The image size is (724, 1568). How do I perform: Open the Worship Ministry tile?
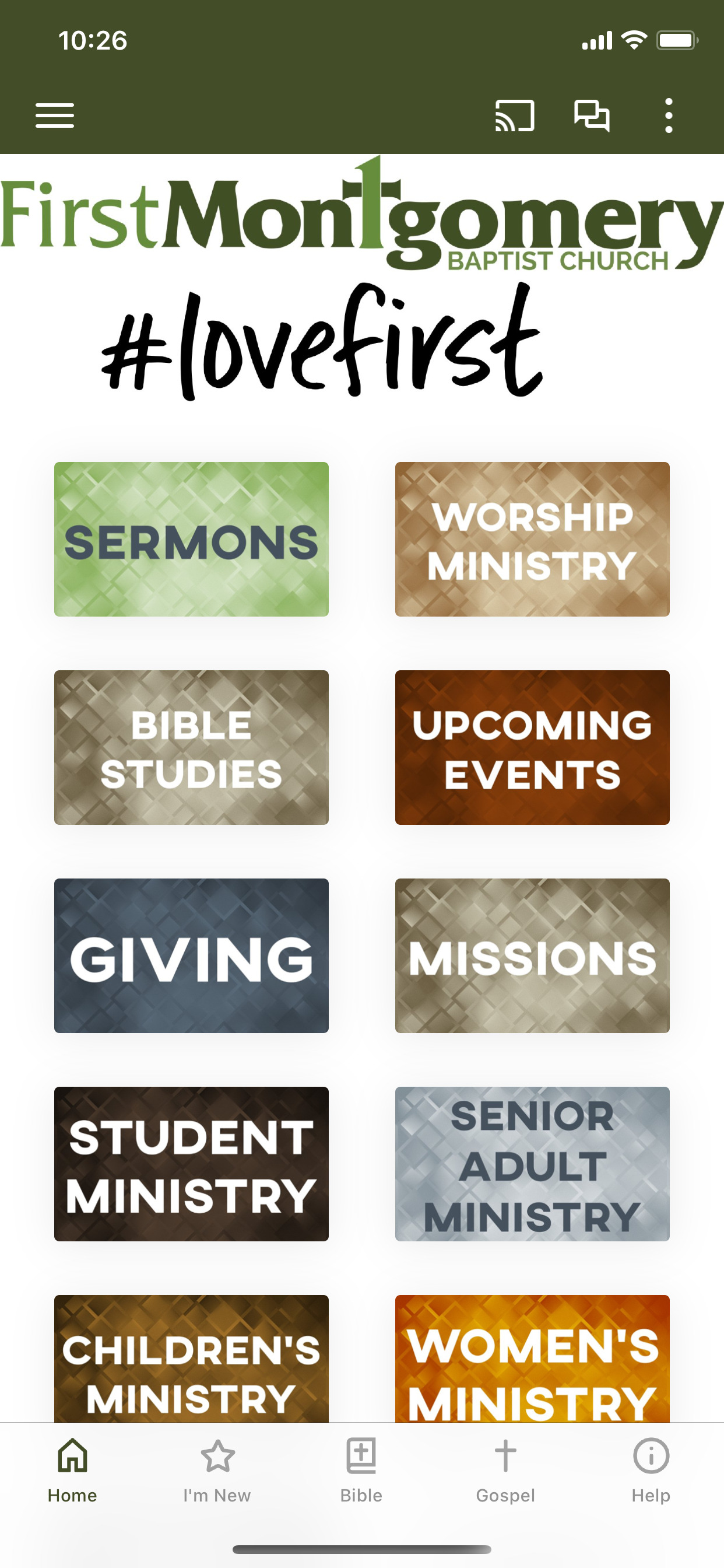click(x=532, y=540)
